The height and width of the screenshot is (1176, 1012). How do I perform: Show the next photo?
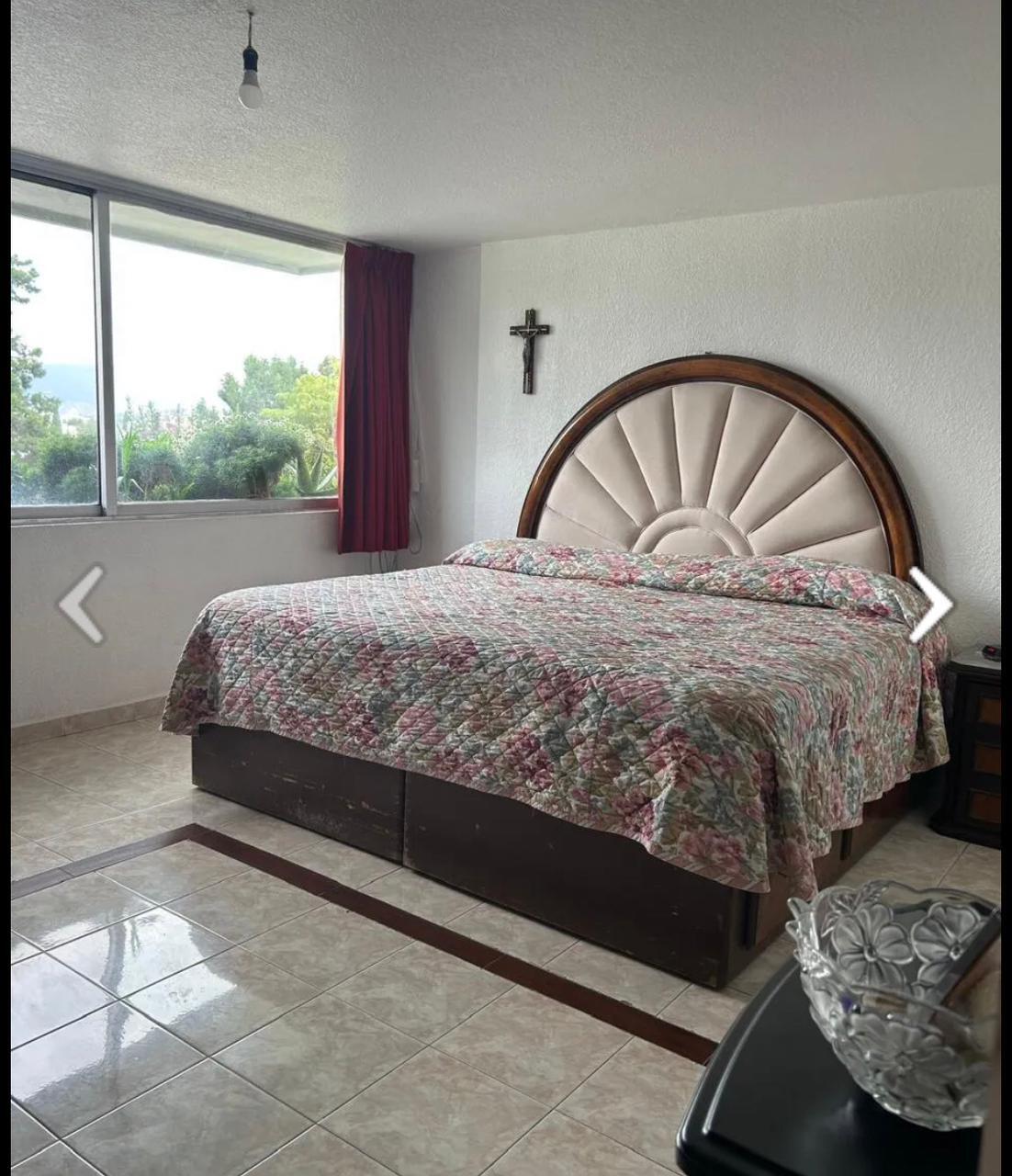tap(930, 604)
